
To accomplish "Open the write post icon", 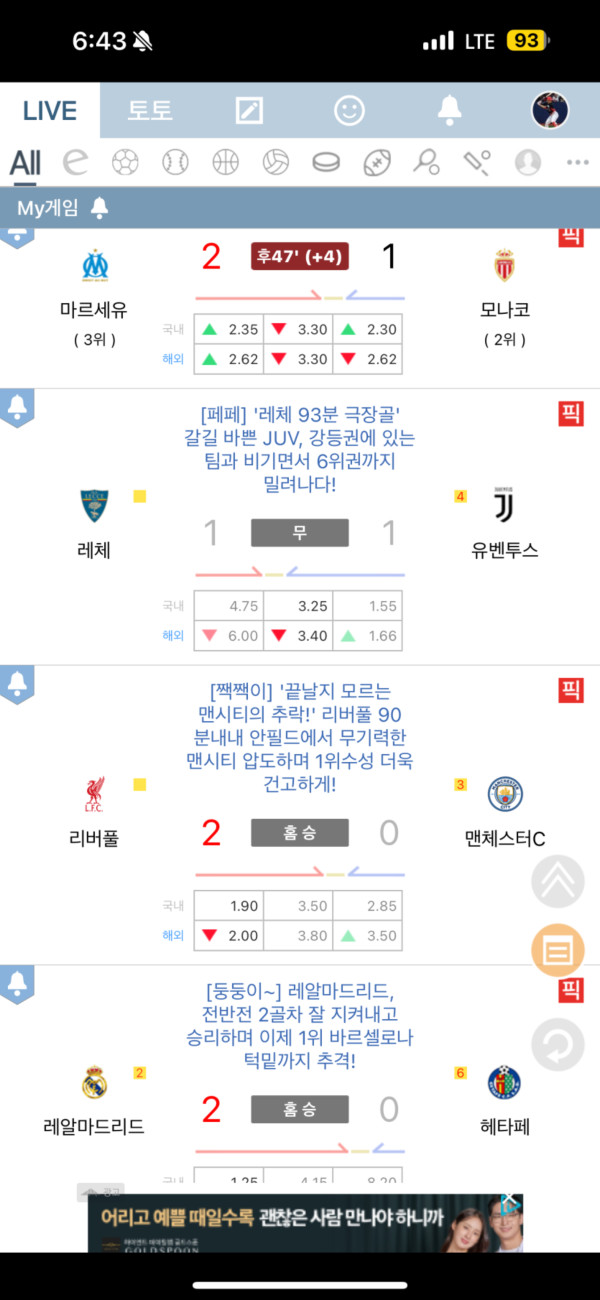I will click(249, 110).
